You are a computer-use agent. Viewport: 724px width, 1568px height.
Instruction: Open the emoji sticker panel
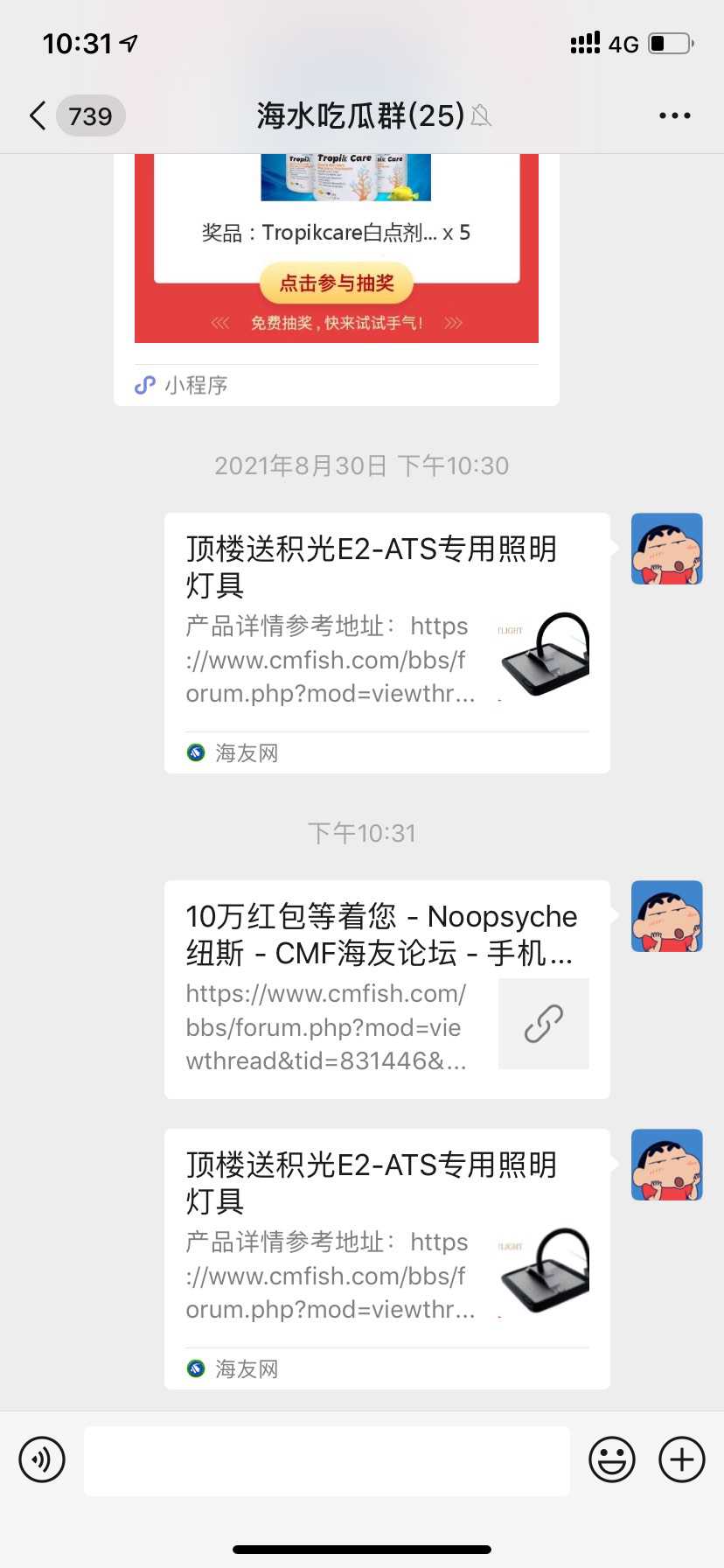pos(611,1459)
